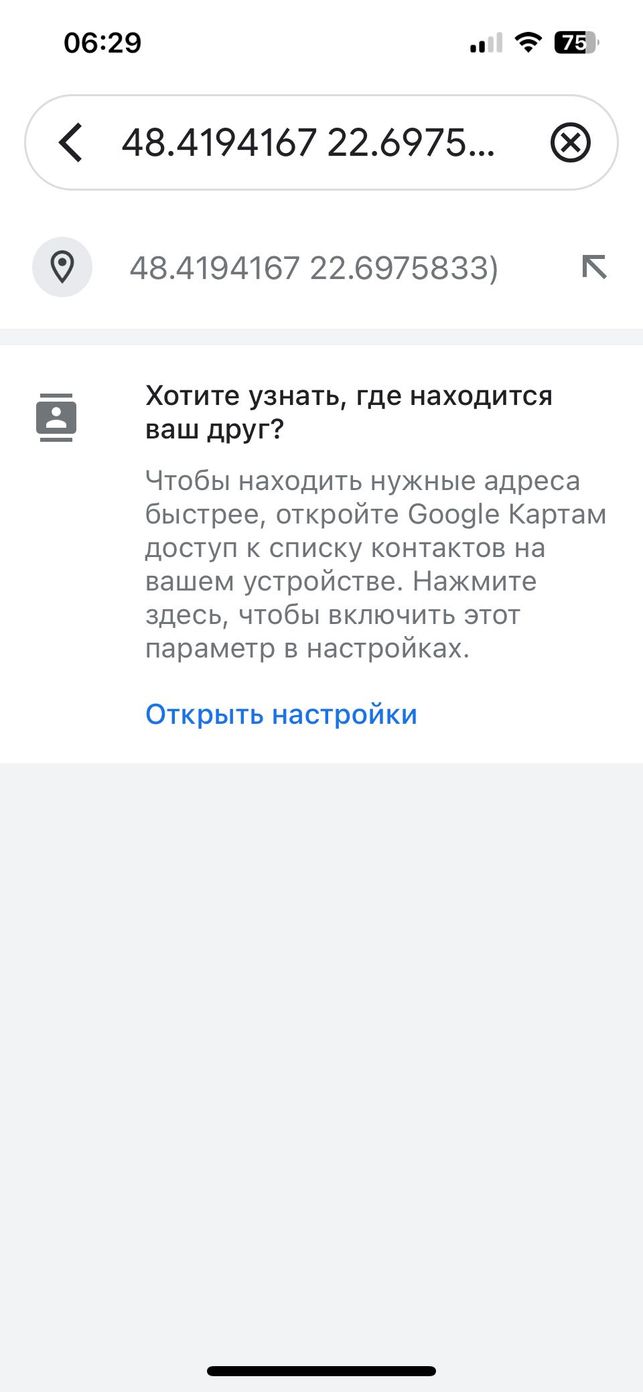Open the settings via Открыть настройки
This screenshot has height=1392, width=643.
281,714
